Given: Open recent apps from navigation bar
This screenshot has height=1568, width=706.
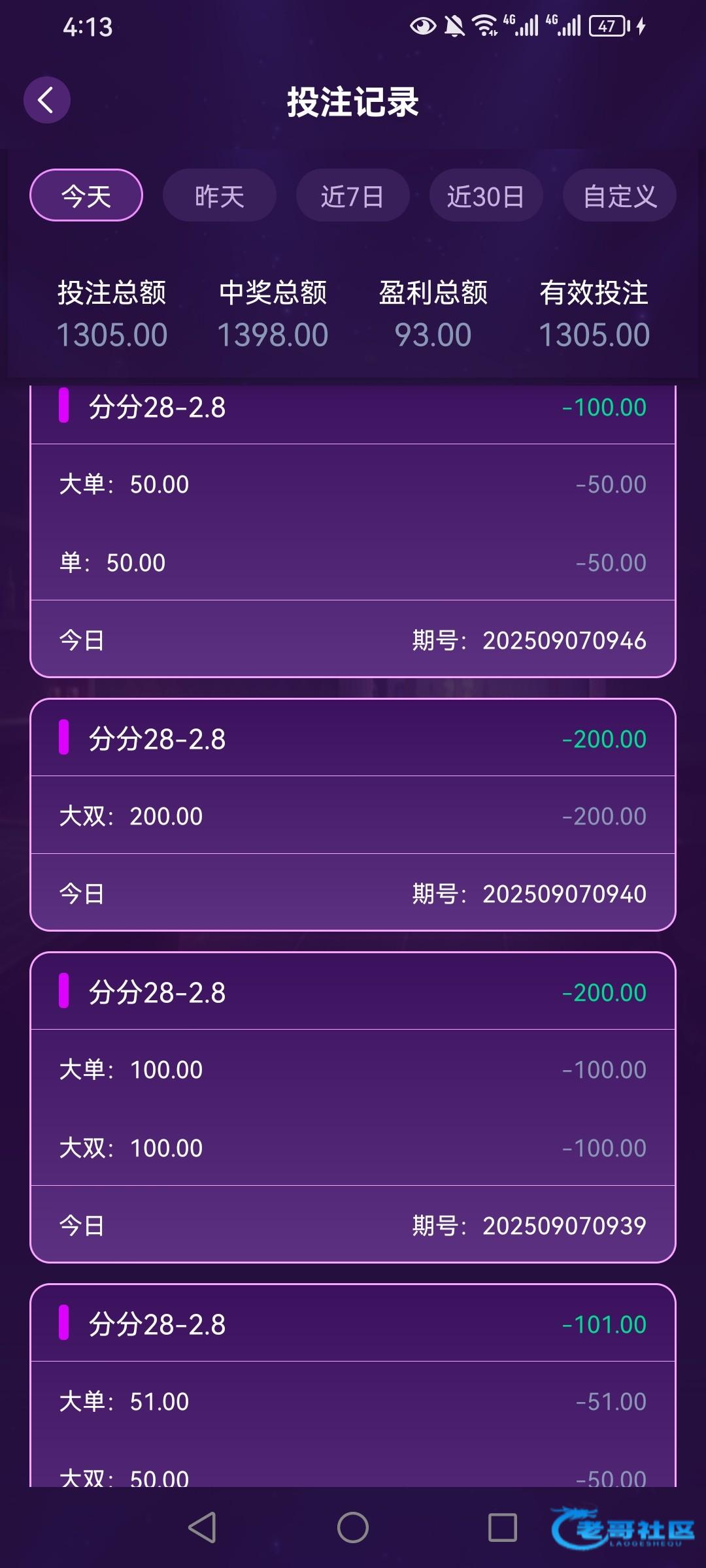Looking at the screenshot, I should (x=503, y=1527).
